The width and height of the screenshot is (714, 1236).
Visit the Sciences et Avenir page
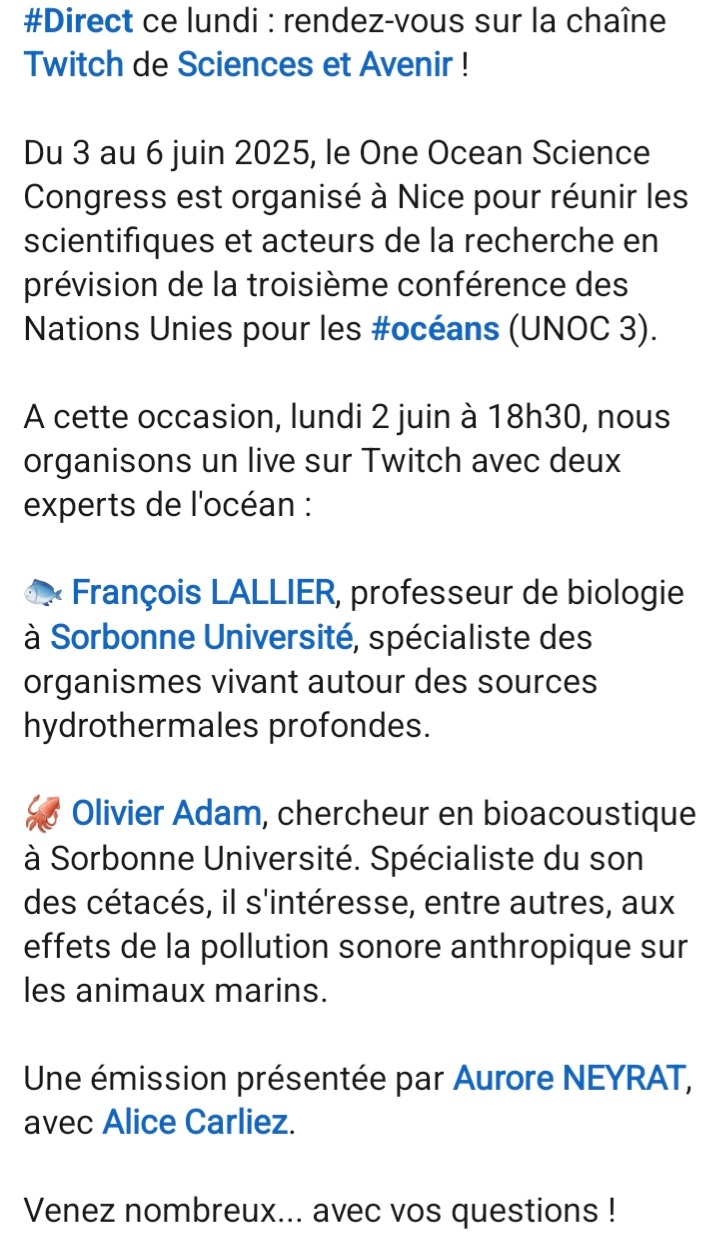click(316, 66)
